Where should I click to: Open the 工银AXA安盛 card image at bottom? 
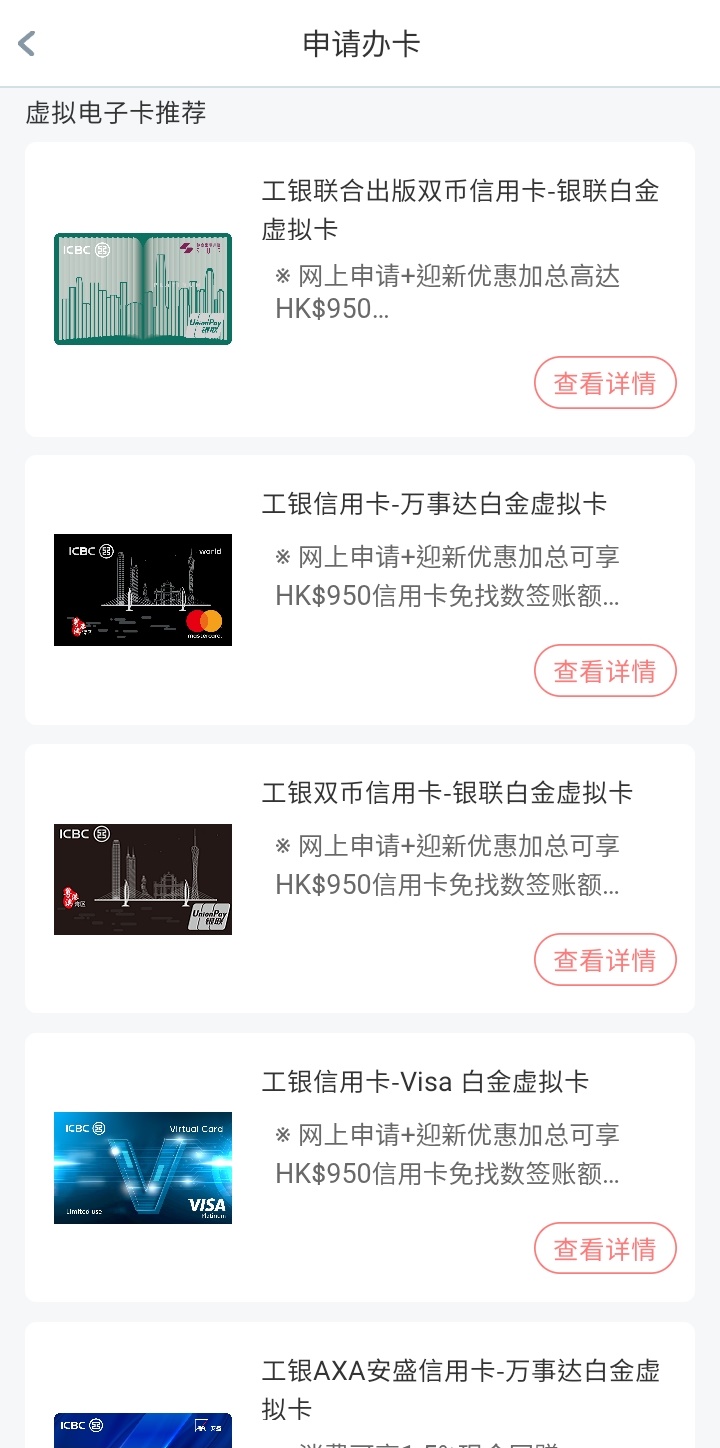tap(142, 1432)
